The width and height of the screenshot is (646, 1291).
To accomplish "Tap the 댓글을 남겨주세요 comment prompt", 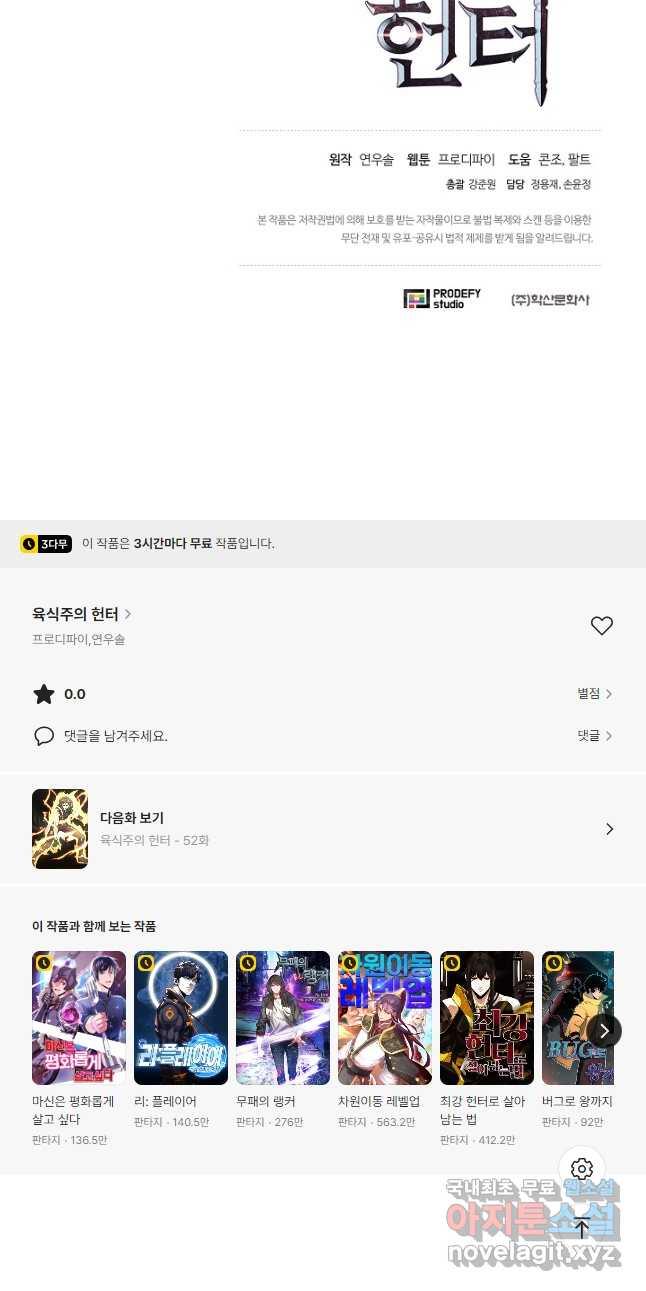I will tap(115, 736).
